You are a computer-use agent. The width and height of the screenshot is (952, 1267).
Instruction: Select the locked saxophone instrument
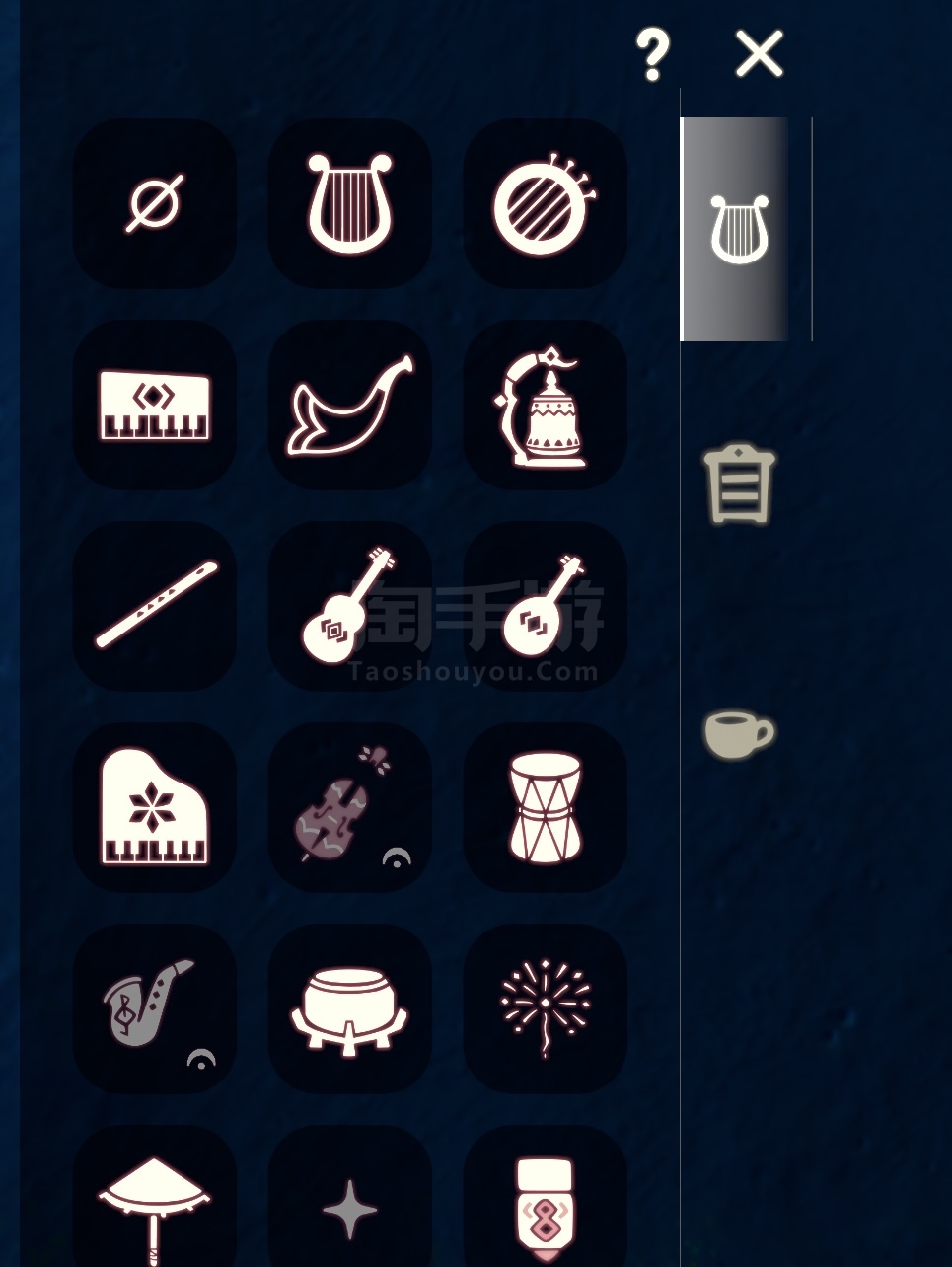coord(155,1008)
